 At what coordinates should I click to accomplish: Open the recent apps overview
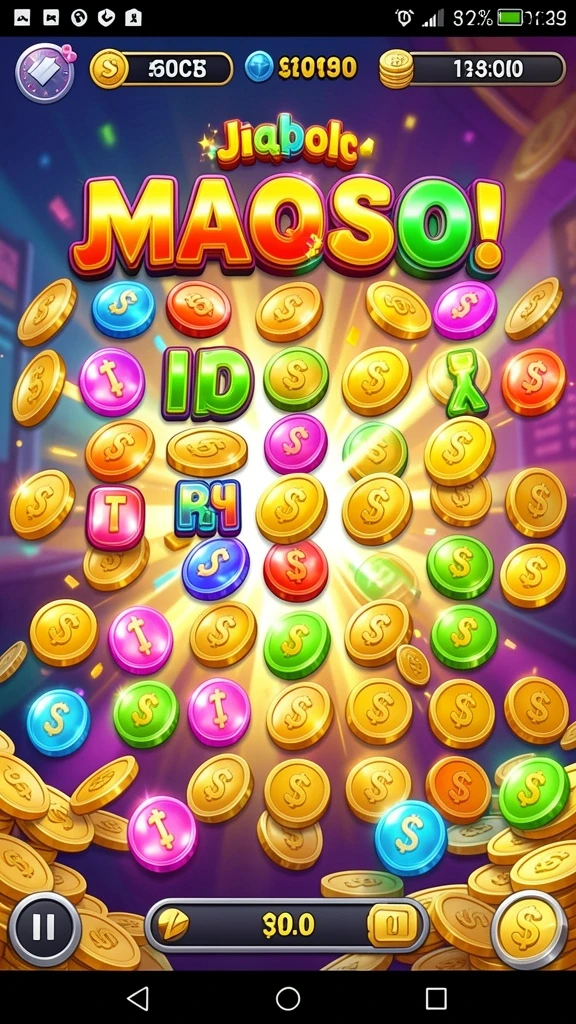[x=436, y=998]
